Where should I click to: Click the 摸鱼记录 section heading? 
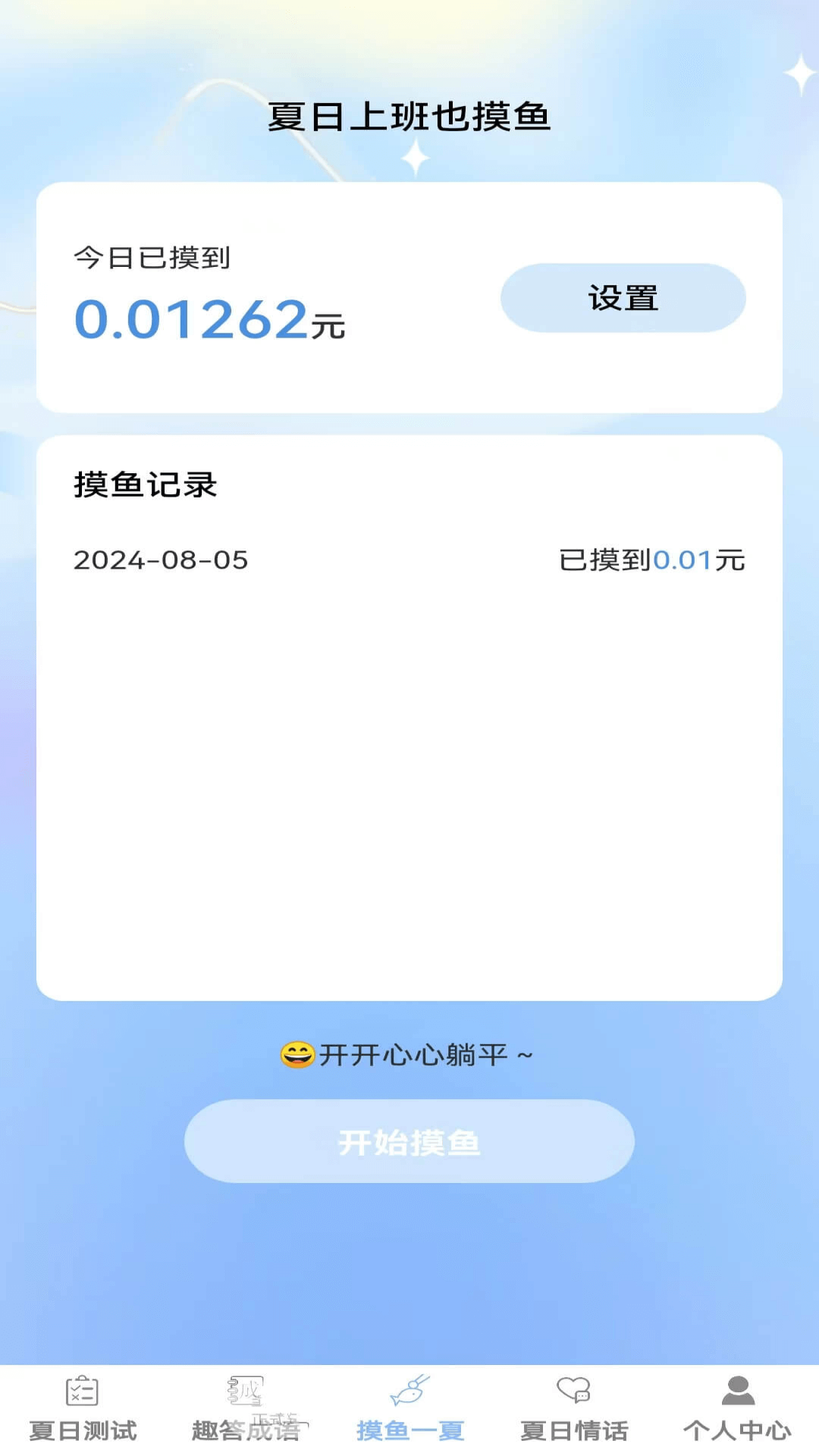coord(143,486)
